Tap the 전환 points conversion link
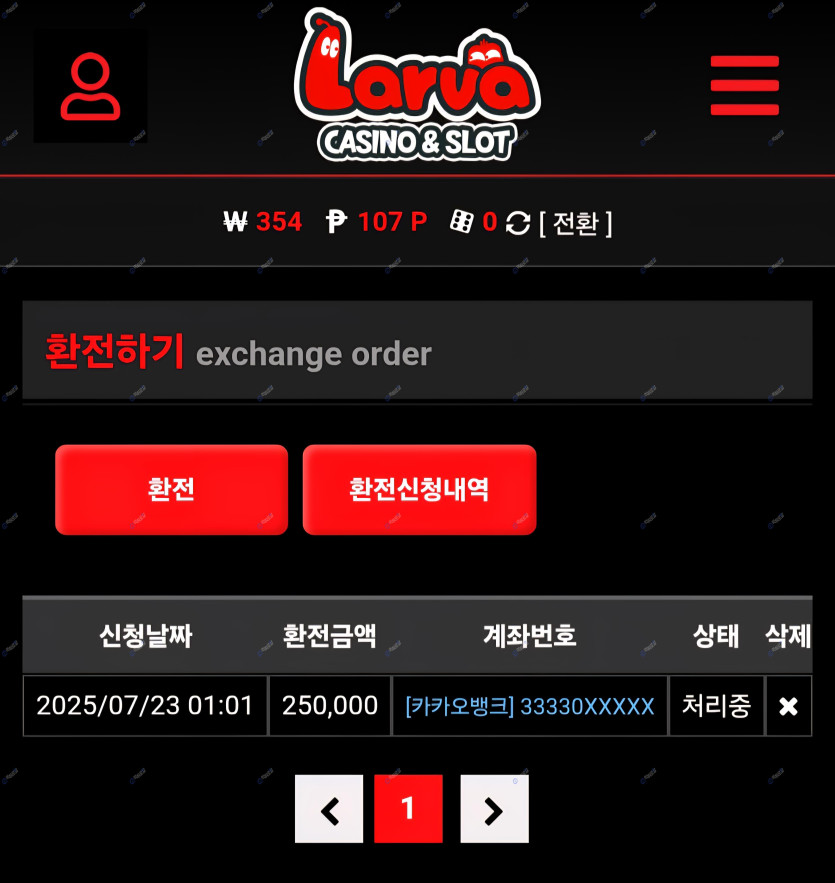 575,222
